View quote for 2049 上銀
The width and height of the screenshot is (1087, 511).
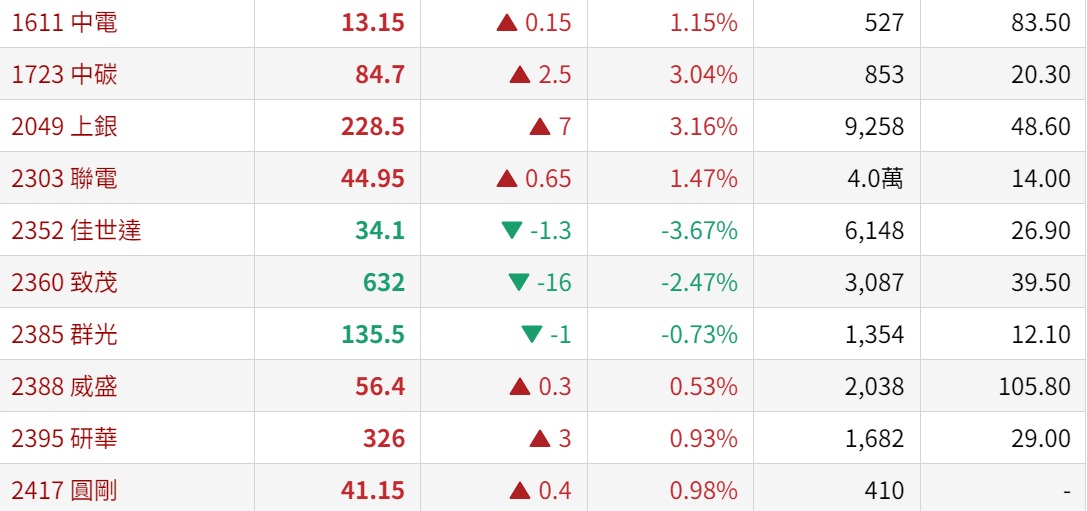pyautogui.click(x=64, y=126)
